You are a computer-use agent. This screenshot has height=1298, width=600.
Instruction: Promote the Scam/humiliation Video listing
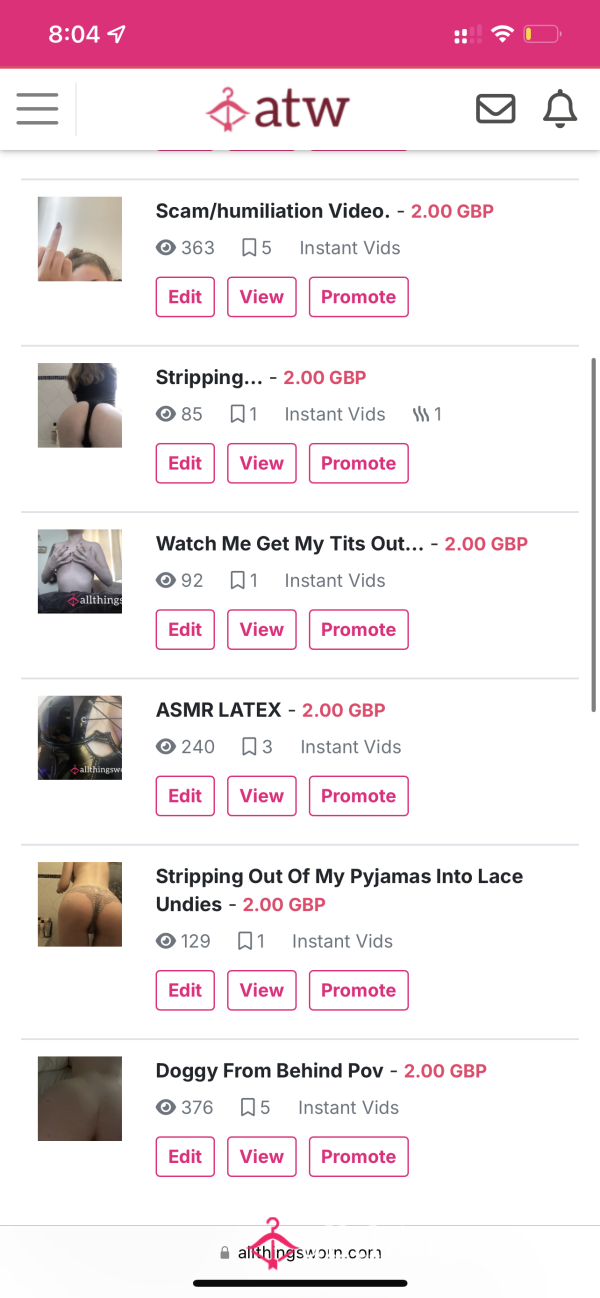click(359, 297)
